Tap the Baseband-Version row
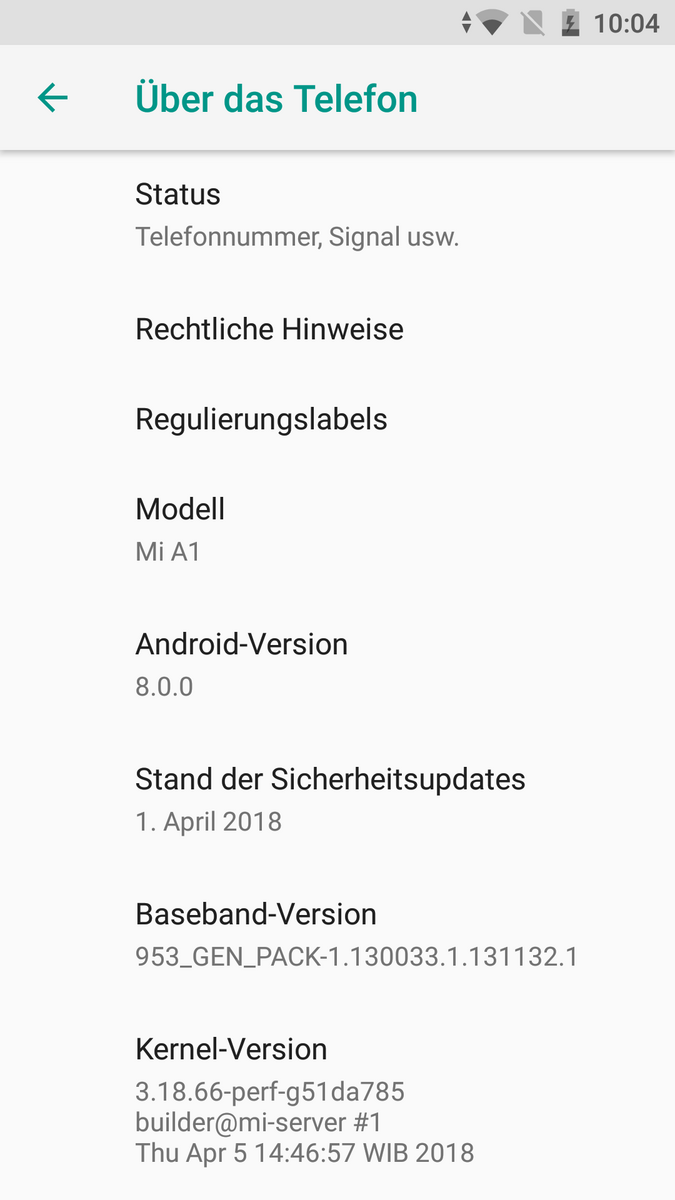The height and width of the screenshot is (1200, 675). [x=337, y=935]
